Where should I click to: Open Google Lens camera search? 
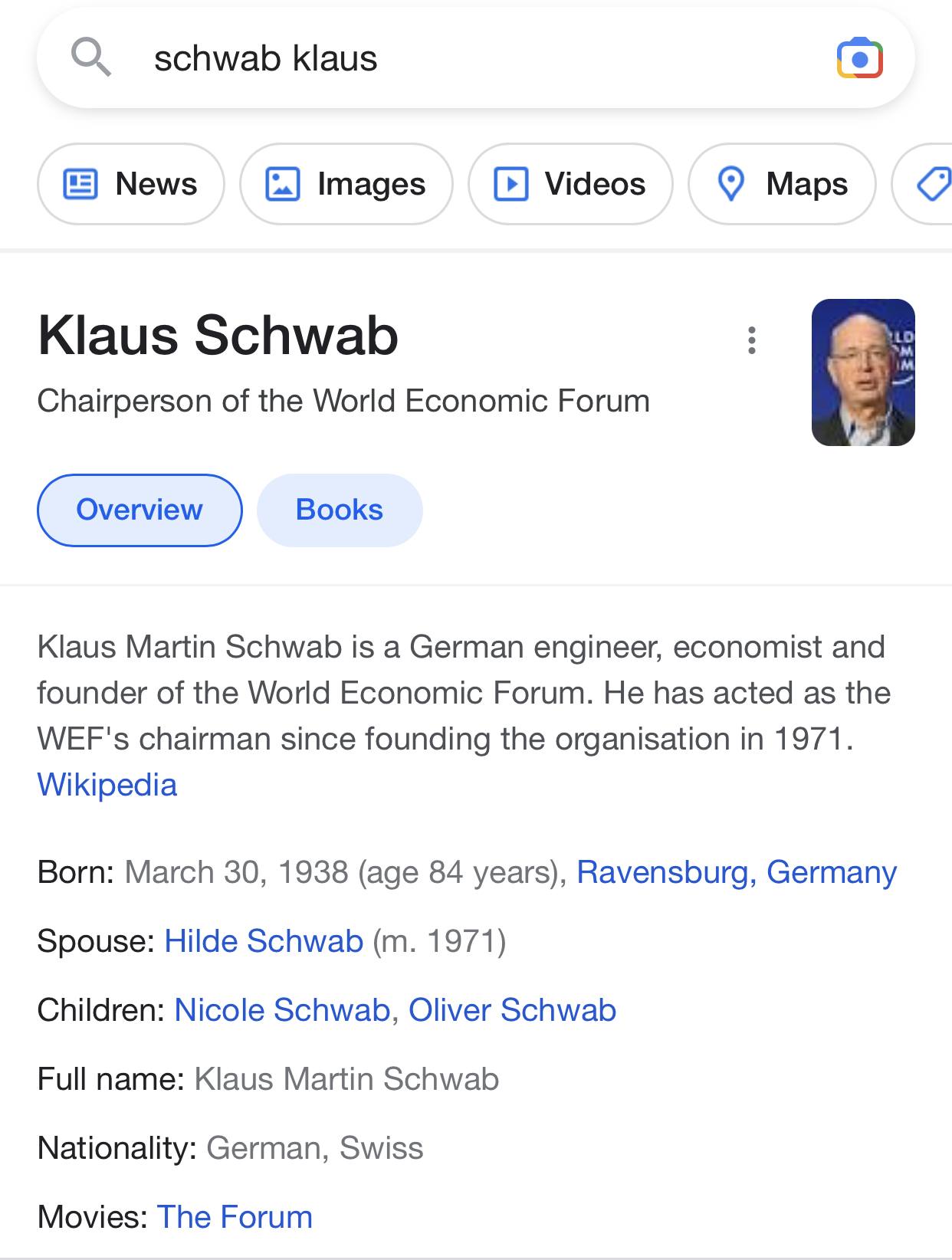point(859,59)
